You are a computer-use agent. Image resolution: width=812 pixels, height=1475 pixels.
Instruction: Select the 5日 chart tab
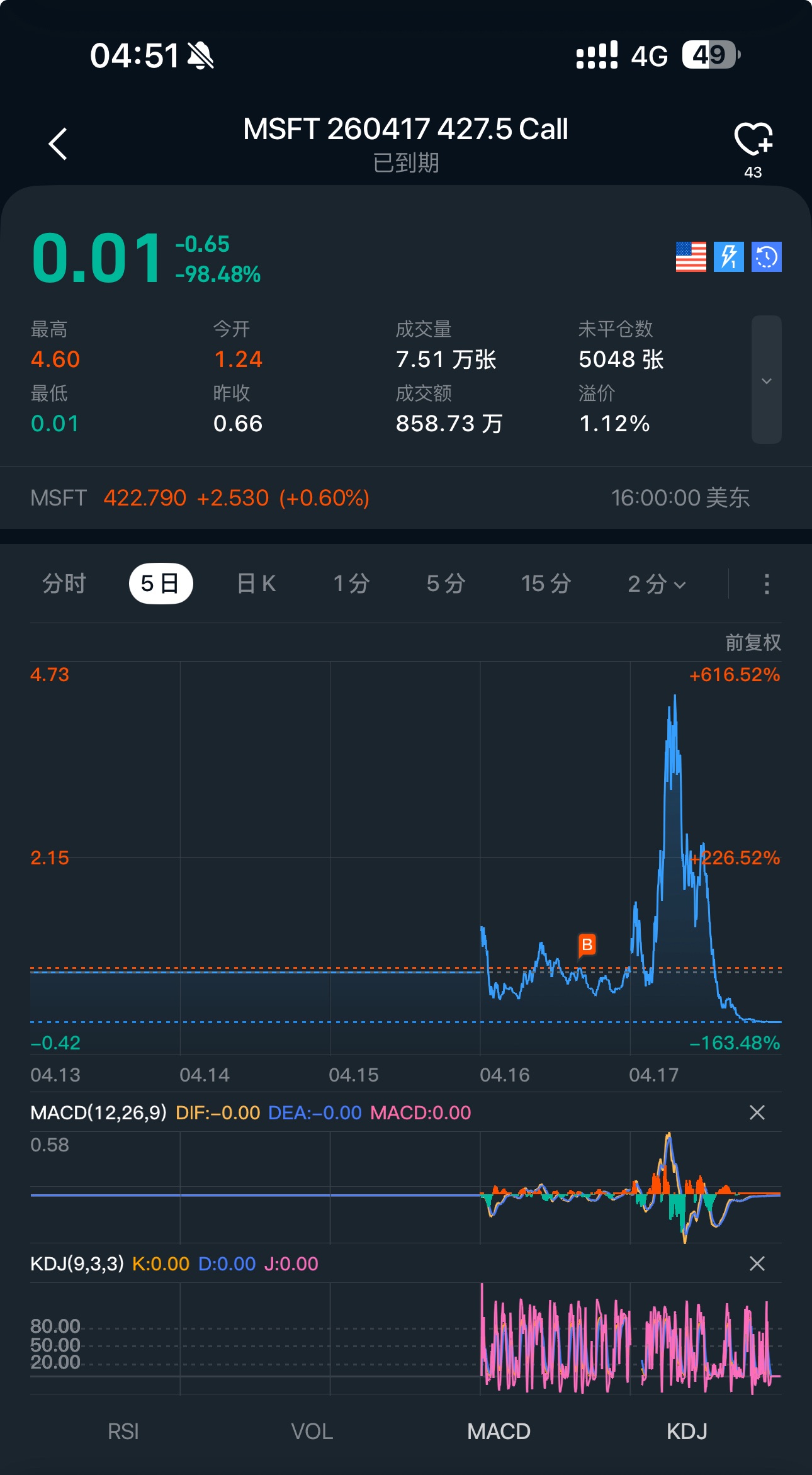coord(161,584)
